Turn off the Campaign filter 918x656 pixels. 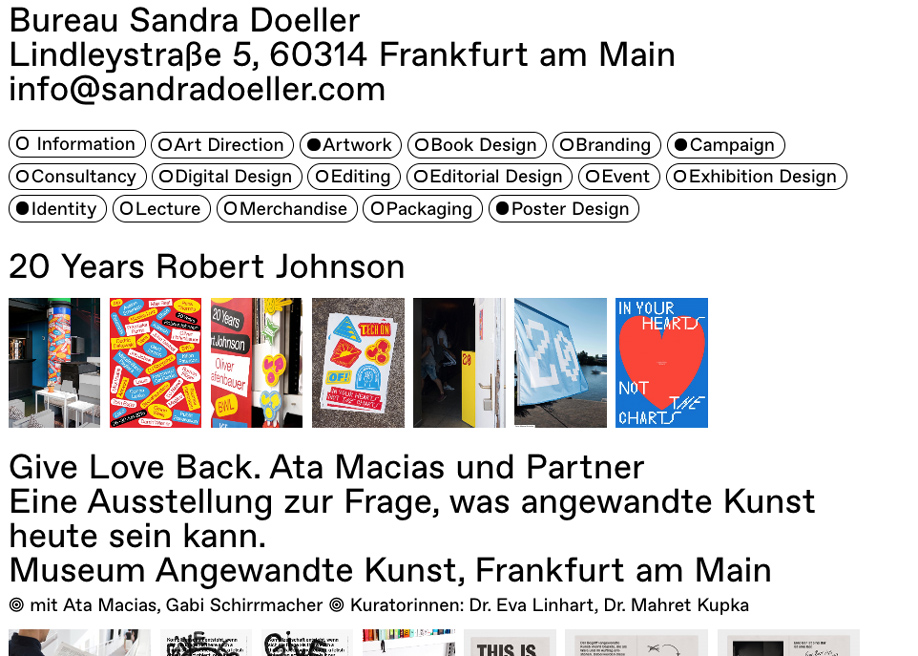tap(725, 145)
